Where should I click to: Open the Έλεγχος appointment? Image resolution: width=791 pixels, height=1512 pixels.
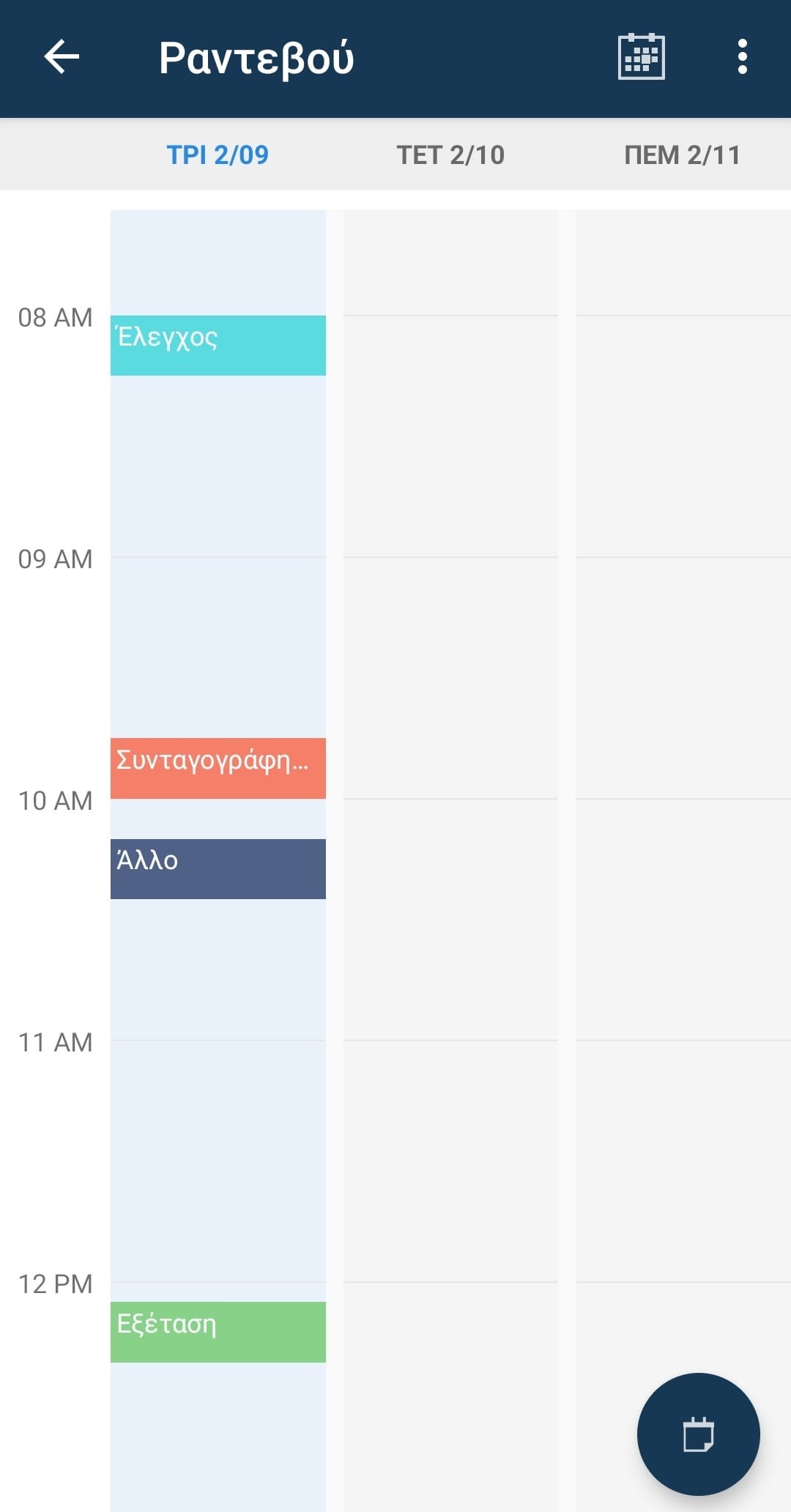click(x=218, y=346)
